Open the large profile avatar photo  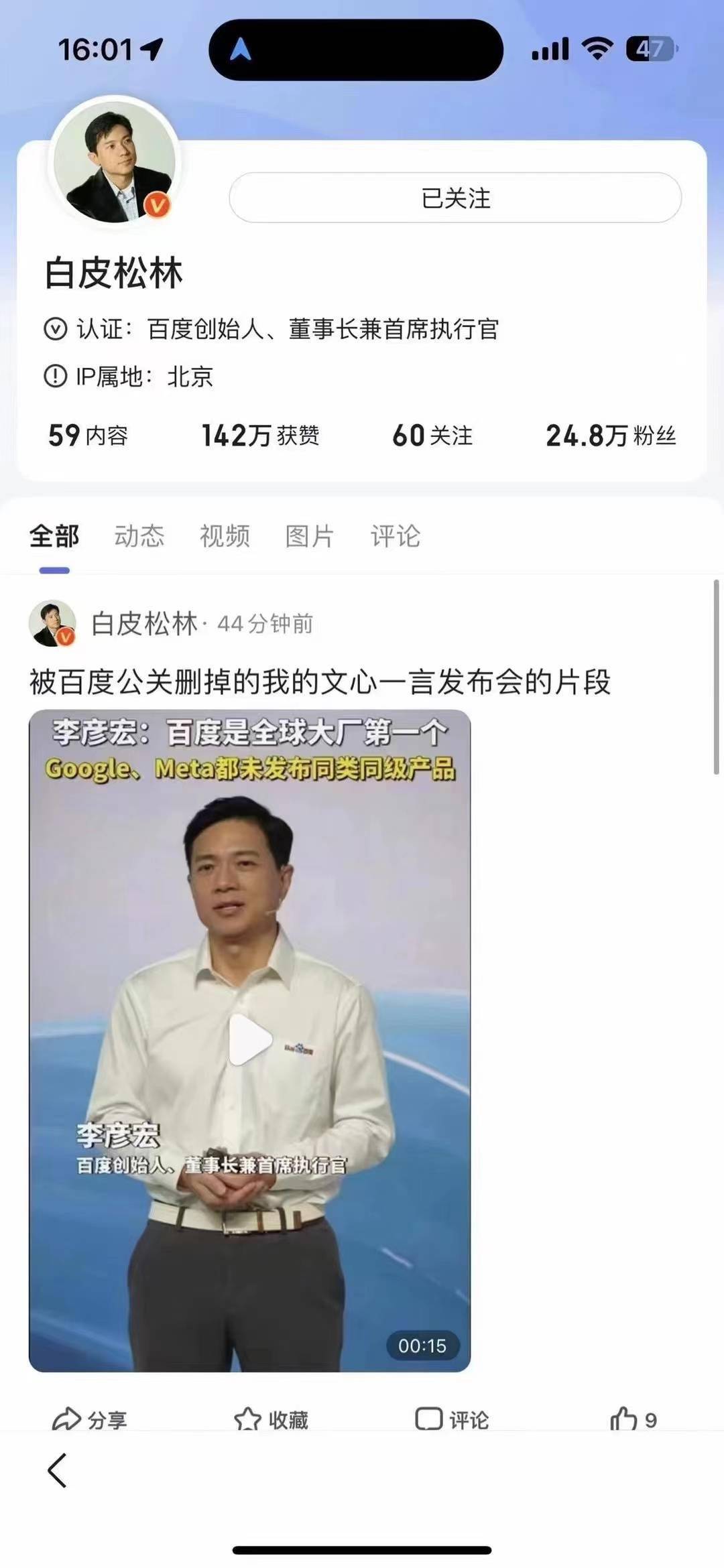(x=115, y=162)
